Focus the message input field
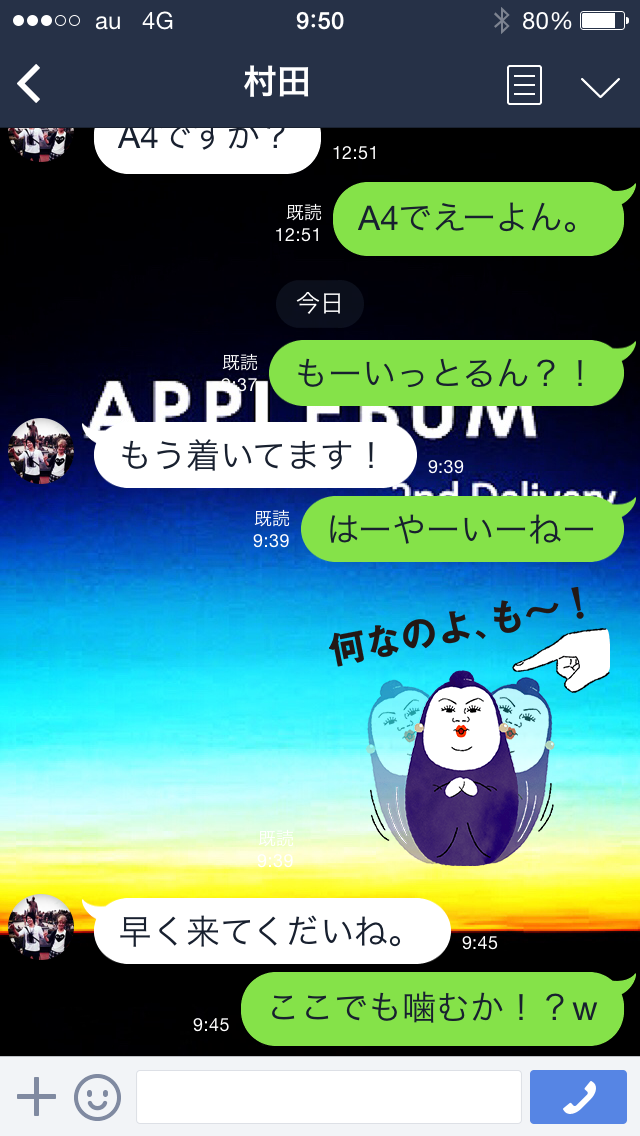The image size is (640, 1136). tap(329, 1097)
